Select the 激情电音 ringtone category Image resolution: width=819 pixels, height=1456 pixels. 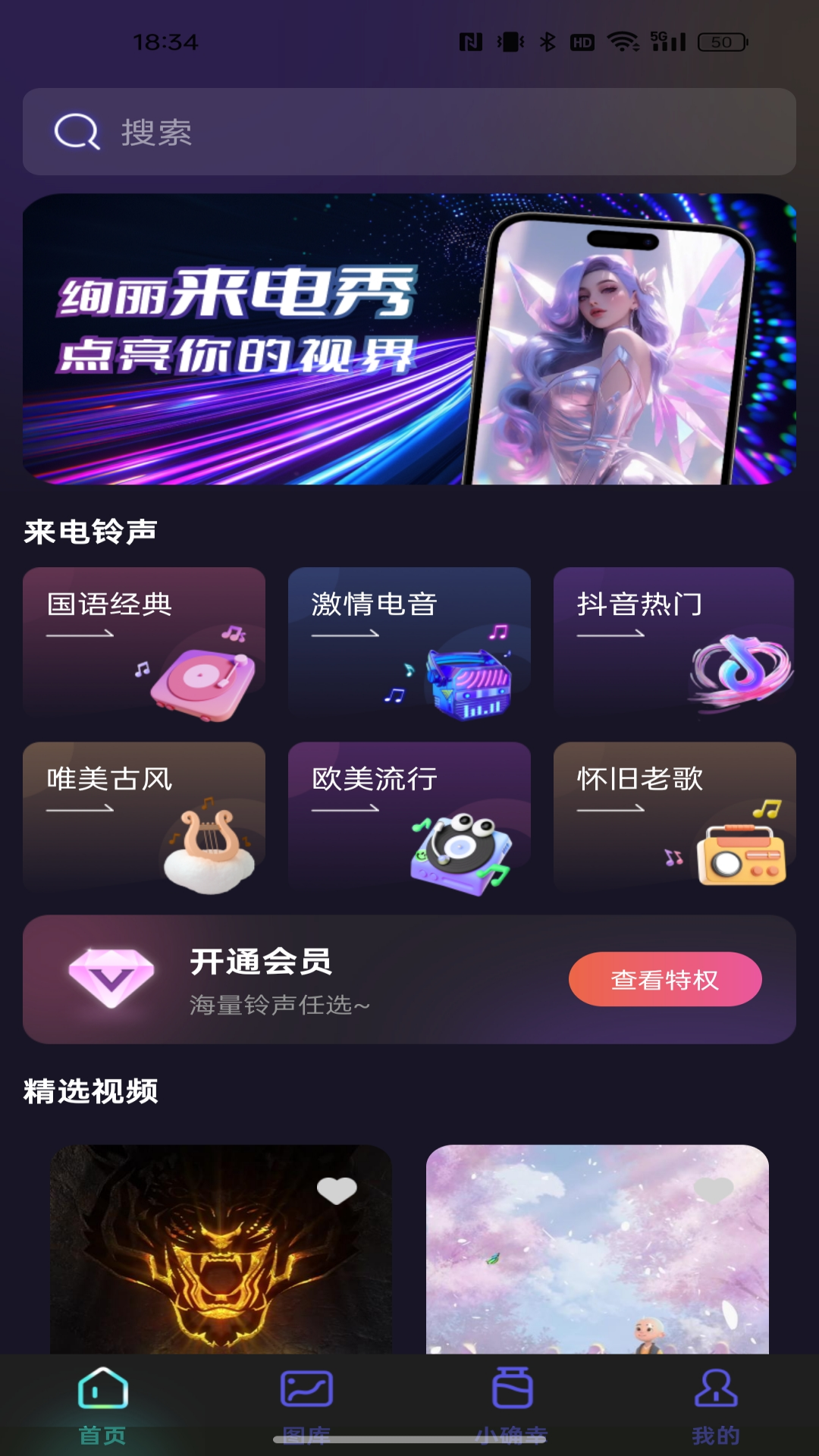[409, 642]
